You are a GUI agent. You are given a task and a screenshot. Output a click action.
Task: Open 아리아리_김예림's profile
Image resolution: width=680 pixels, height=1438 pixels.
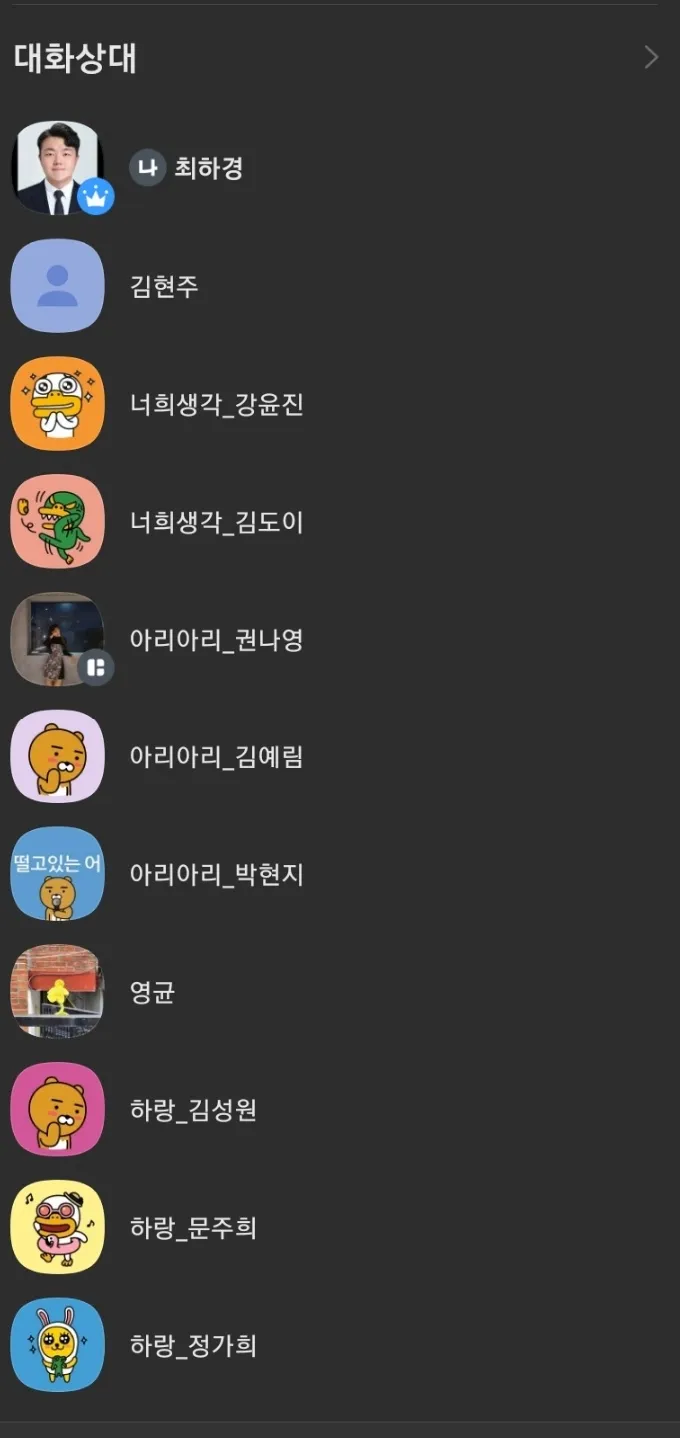(x=216, y=757)
